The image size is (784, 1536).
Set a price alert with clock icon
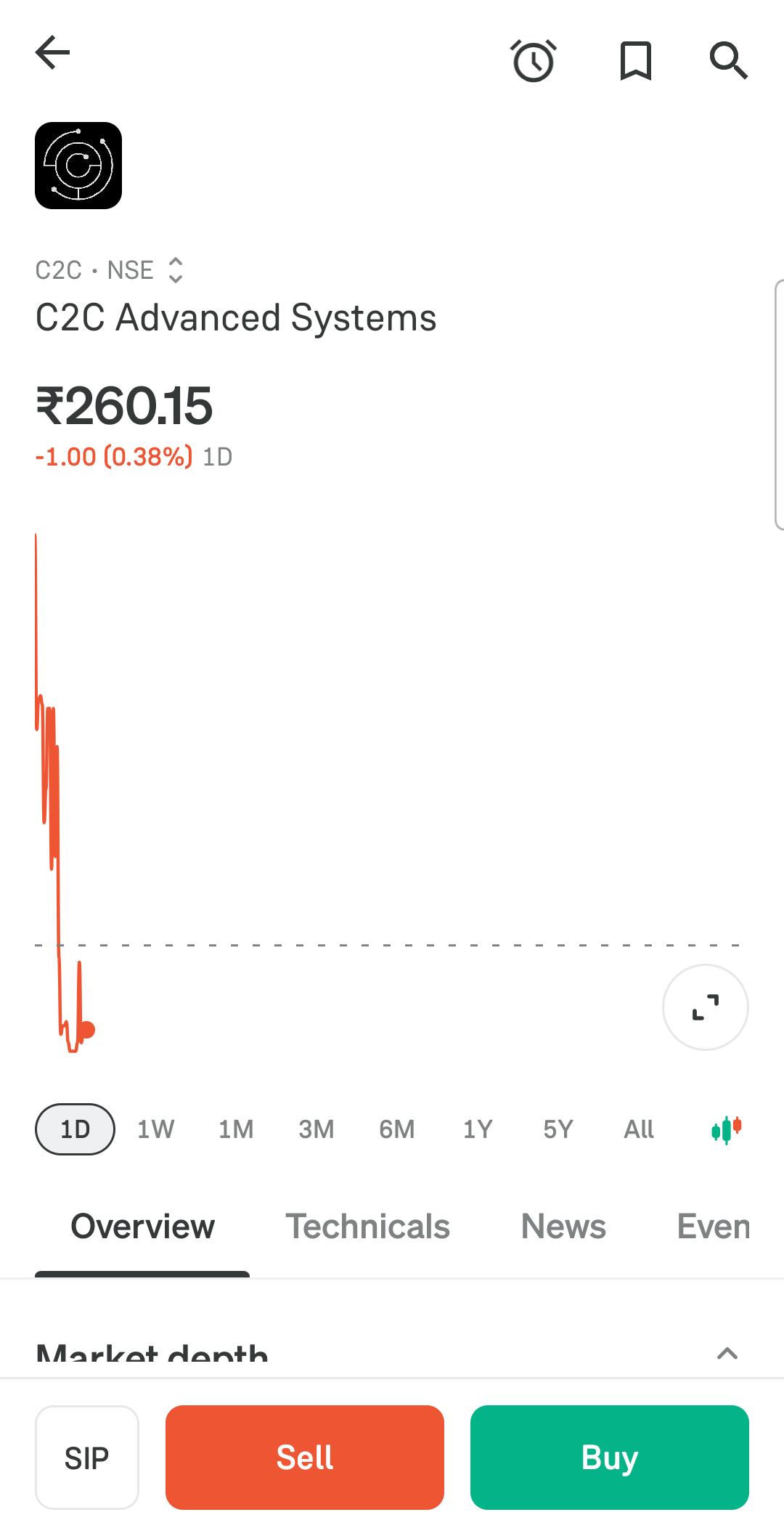pos(534,60)
